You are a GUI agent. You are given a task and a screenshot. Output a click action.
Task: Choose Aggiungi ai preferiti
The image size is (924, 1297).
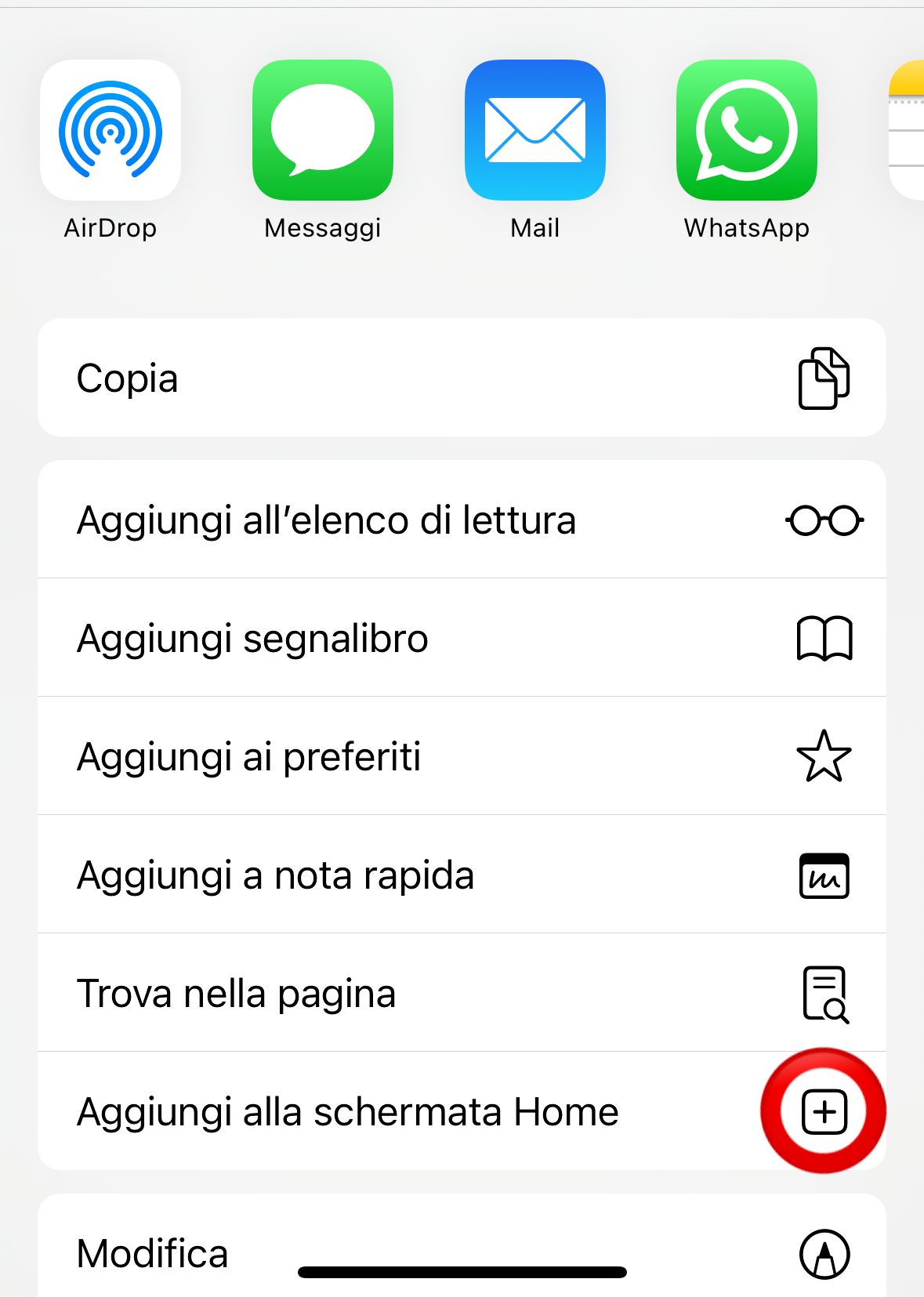pos(462,756)
